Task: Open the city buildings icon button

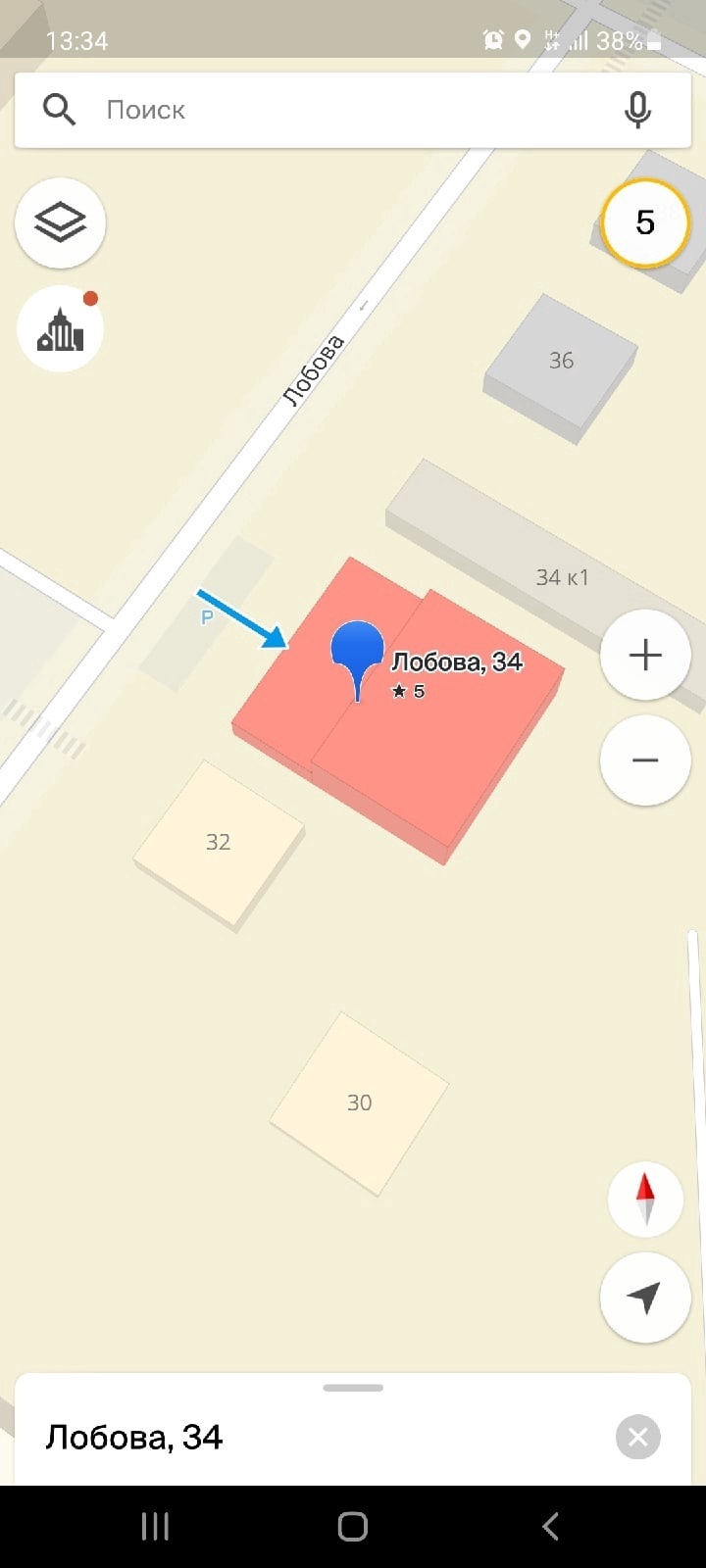Action: click(60, 329)
